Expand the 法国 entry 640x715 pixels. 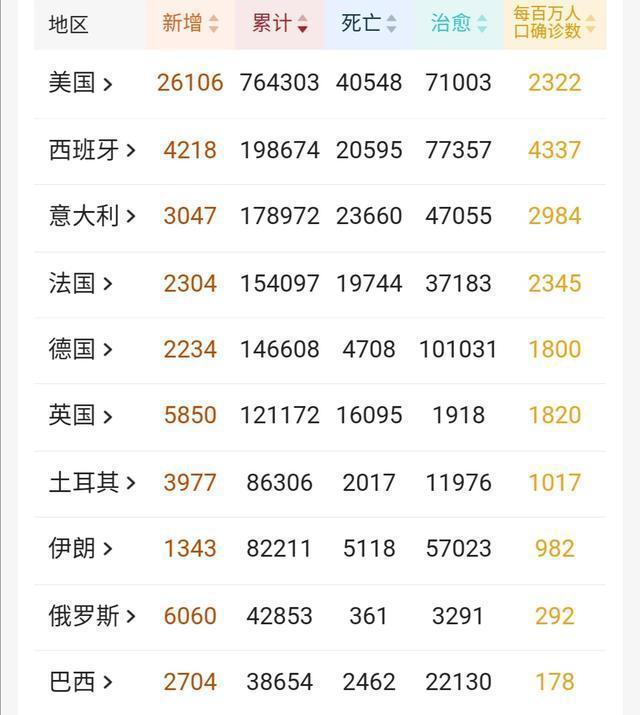click(x=80, y=283)
